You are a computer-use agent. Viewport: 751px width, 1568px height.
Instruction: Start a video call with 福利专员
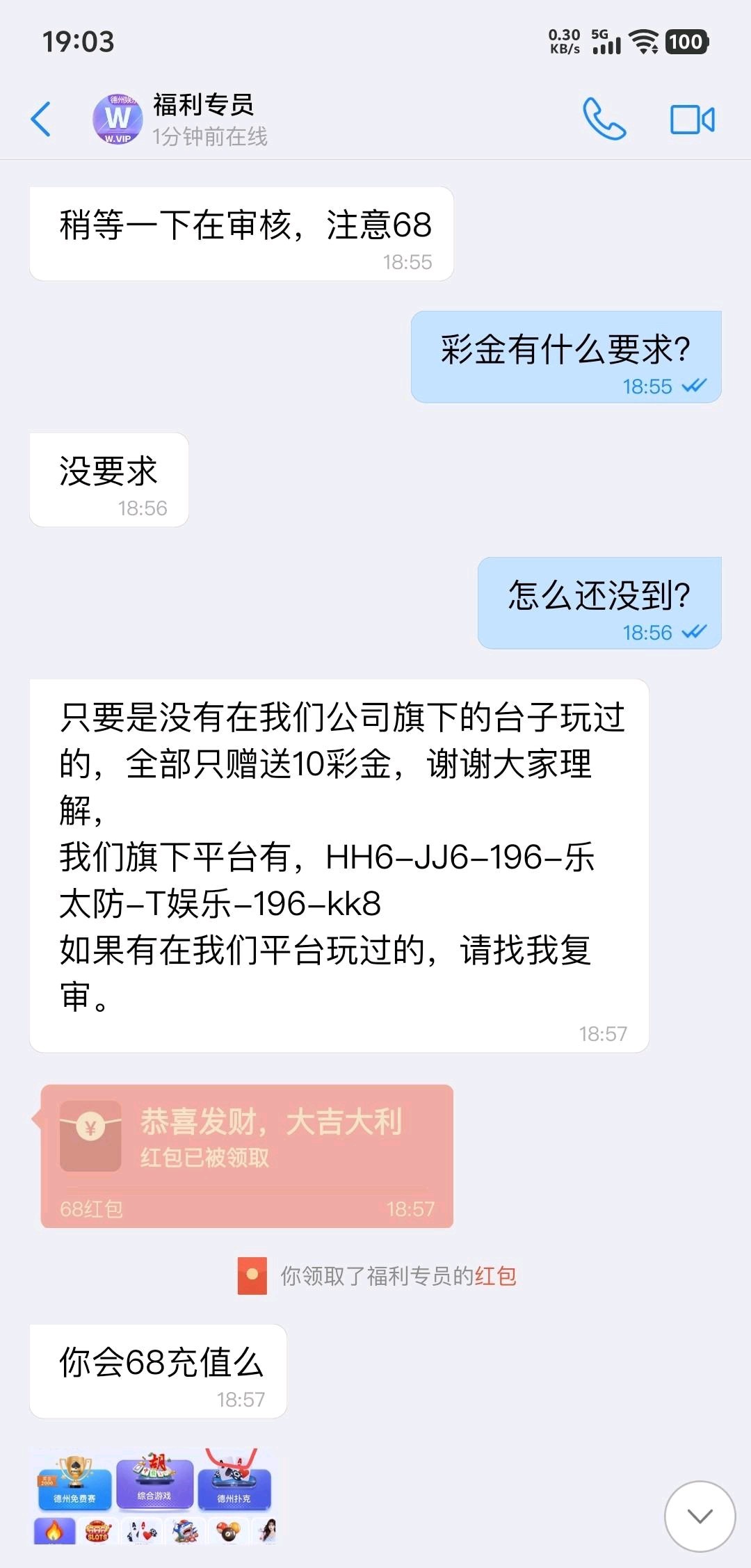tap(692, 120)
